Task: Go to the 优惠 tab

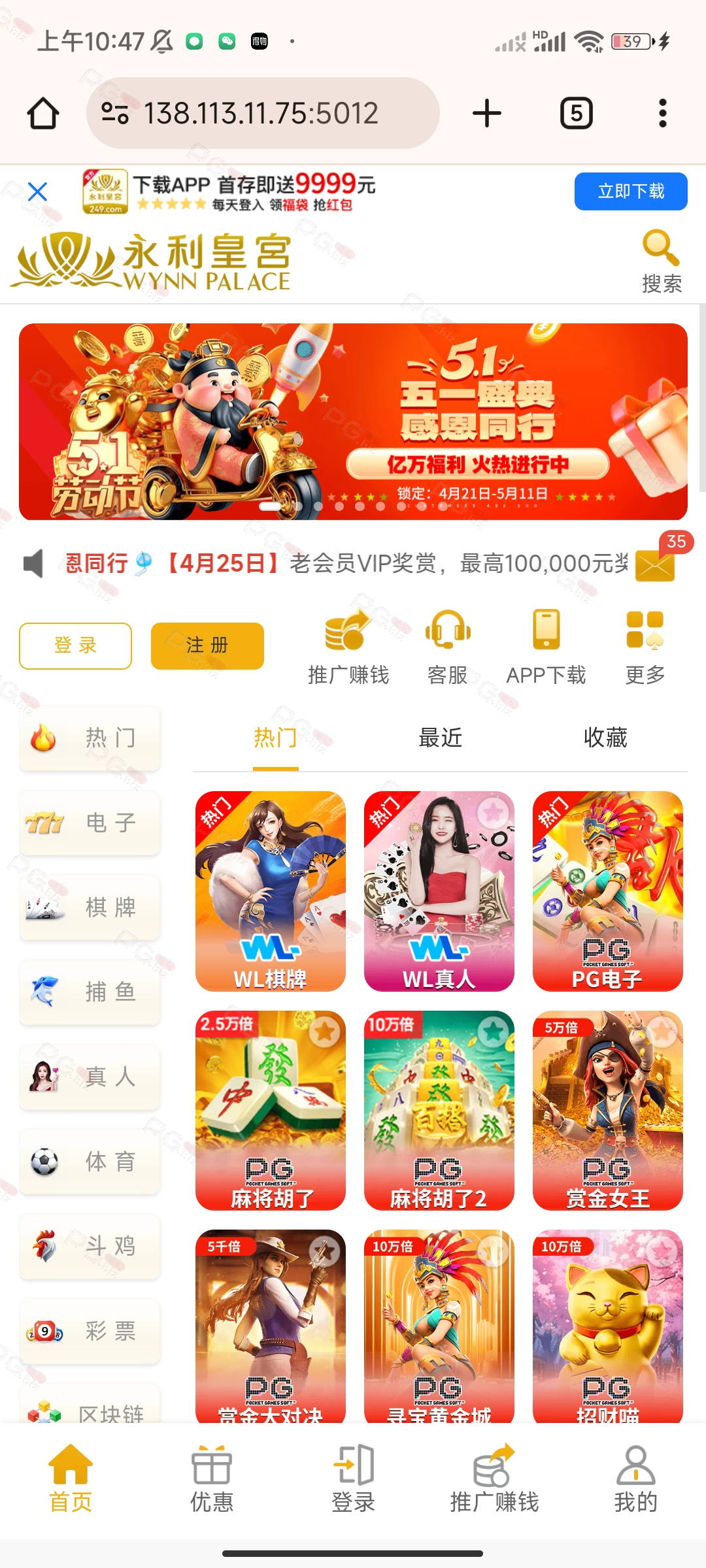Action: pos(212,1478)
